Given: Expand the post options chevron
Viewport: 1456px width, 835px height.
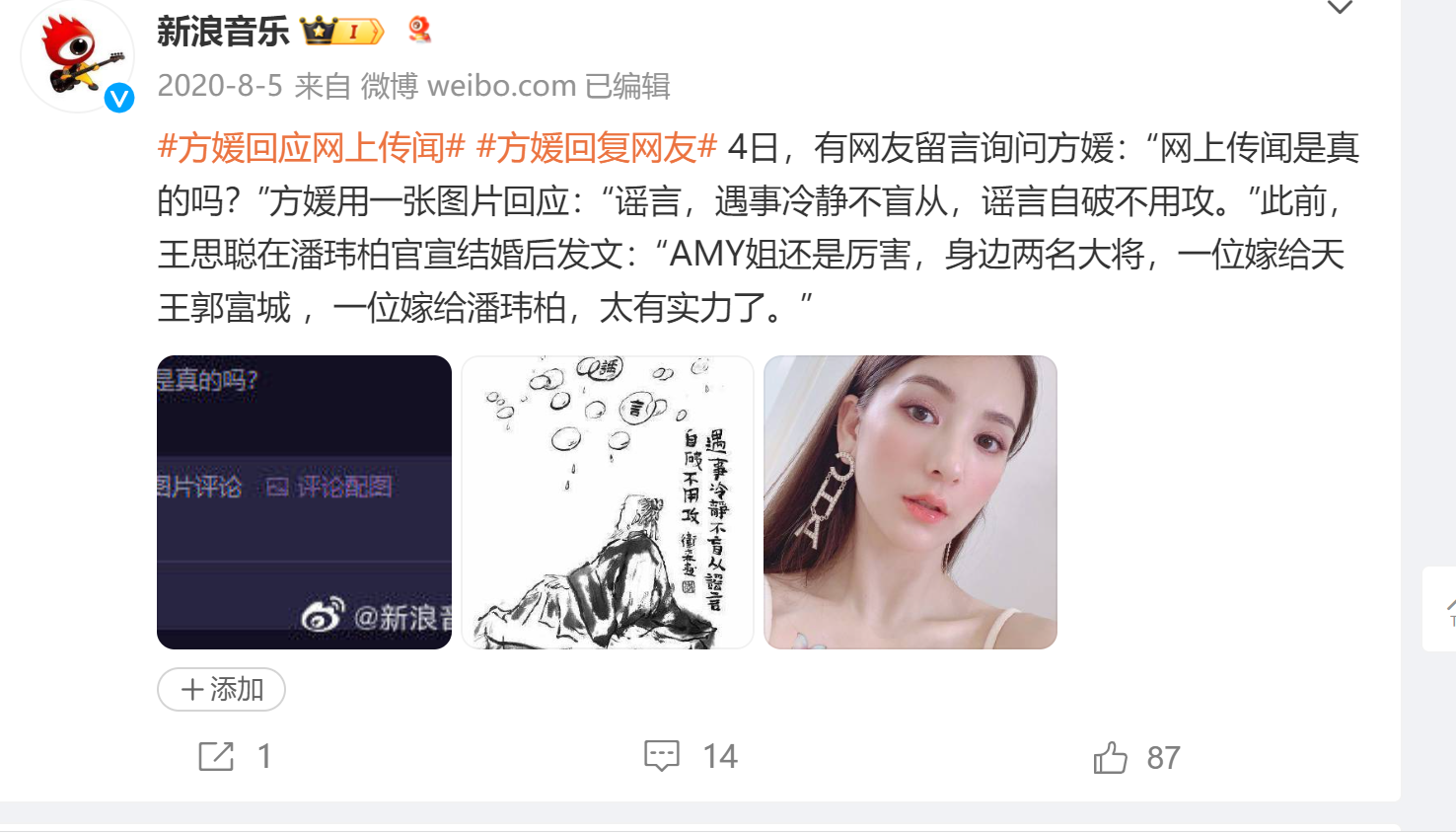Looking at the screenshot, I should [x=1339, y=9].
